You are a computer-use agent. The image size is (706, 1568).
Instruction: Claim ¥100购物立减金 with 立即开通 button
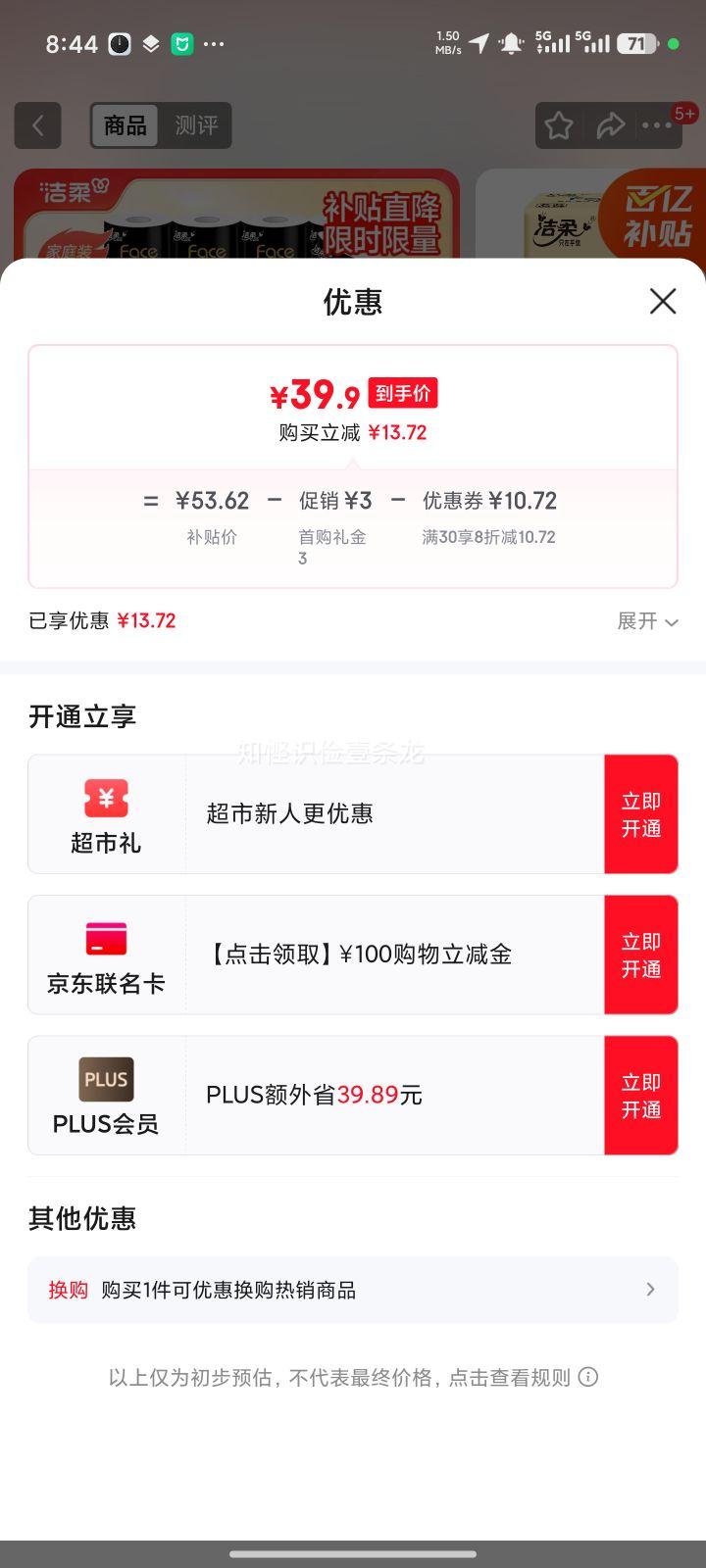point(640,955)
